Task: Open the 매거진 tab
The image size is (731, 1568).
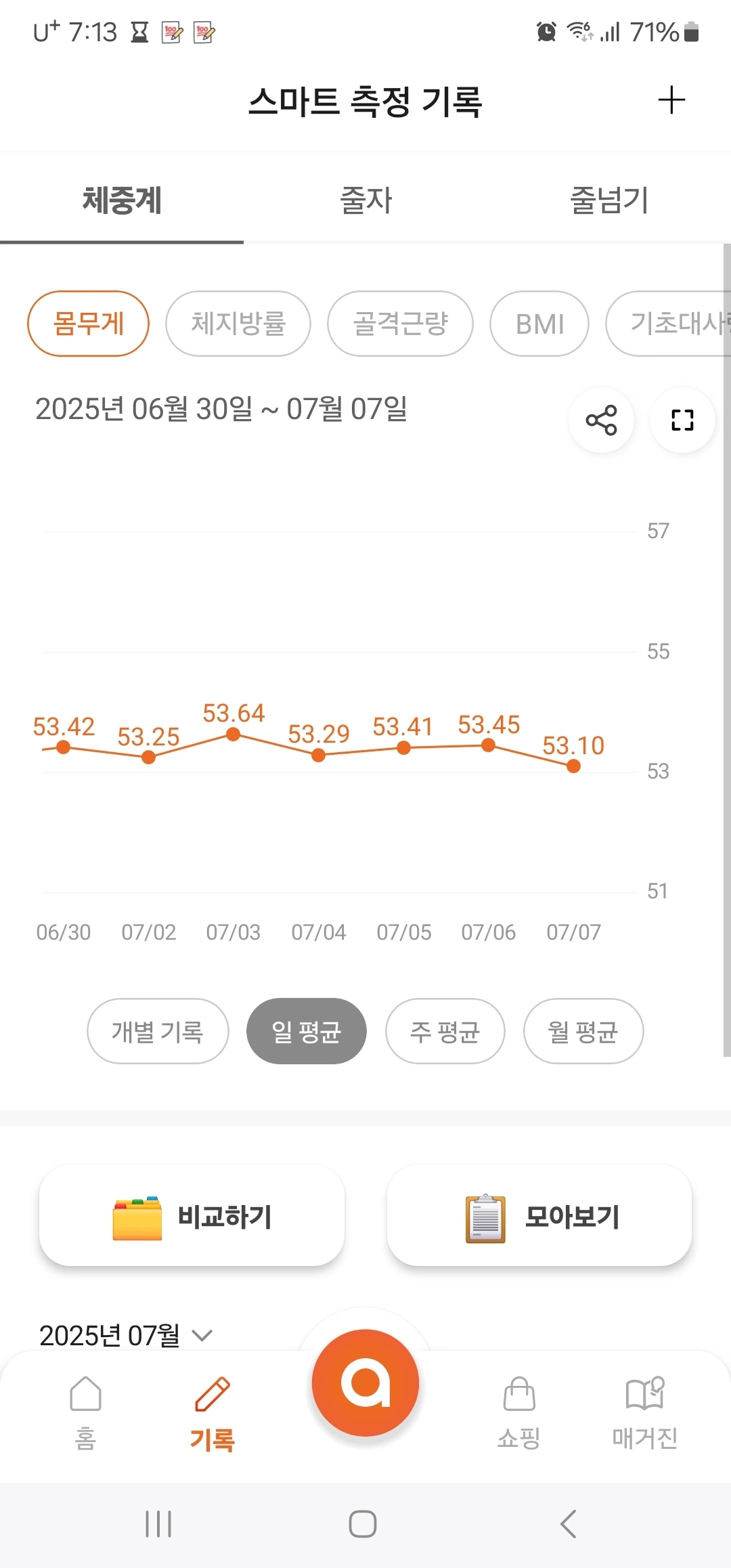Action: click(645, 1412)
